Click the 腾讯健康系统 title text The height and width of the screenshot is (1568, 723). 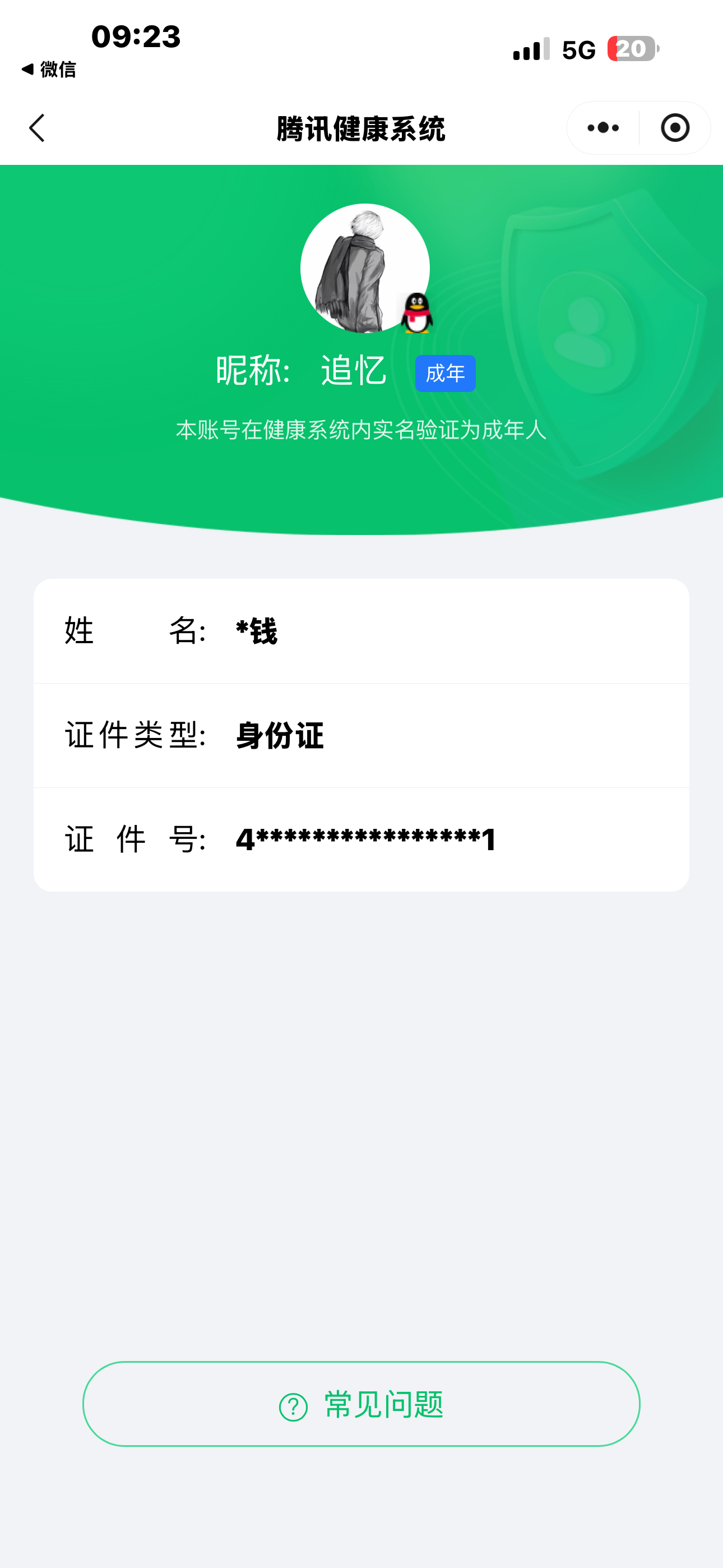(360, 127)
